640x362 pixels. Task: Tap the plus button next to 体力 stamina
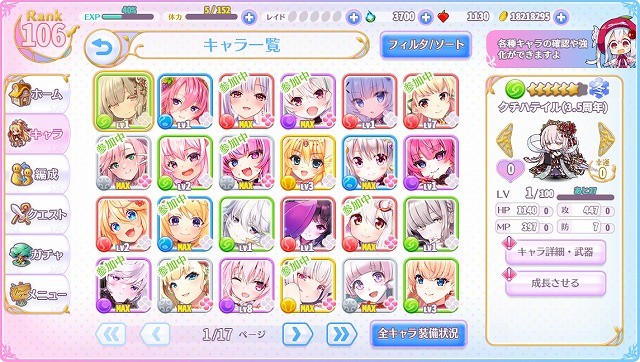click(x=249, y=17)
